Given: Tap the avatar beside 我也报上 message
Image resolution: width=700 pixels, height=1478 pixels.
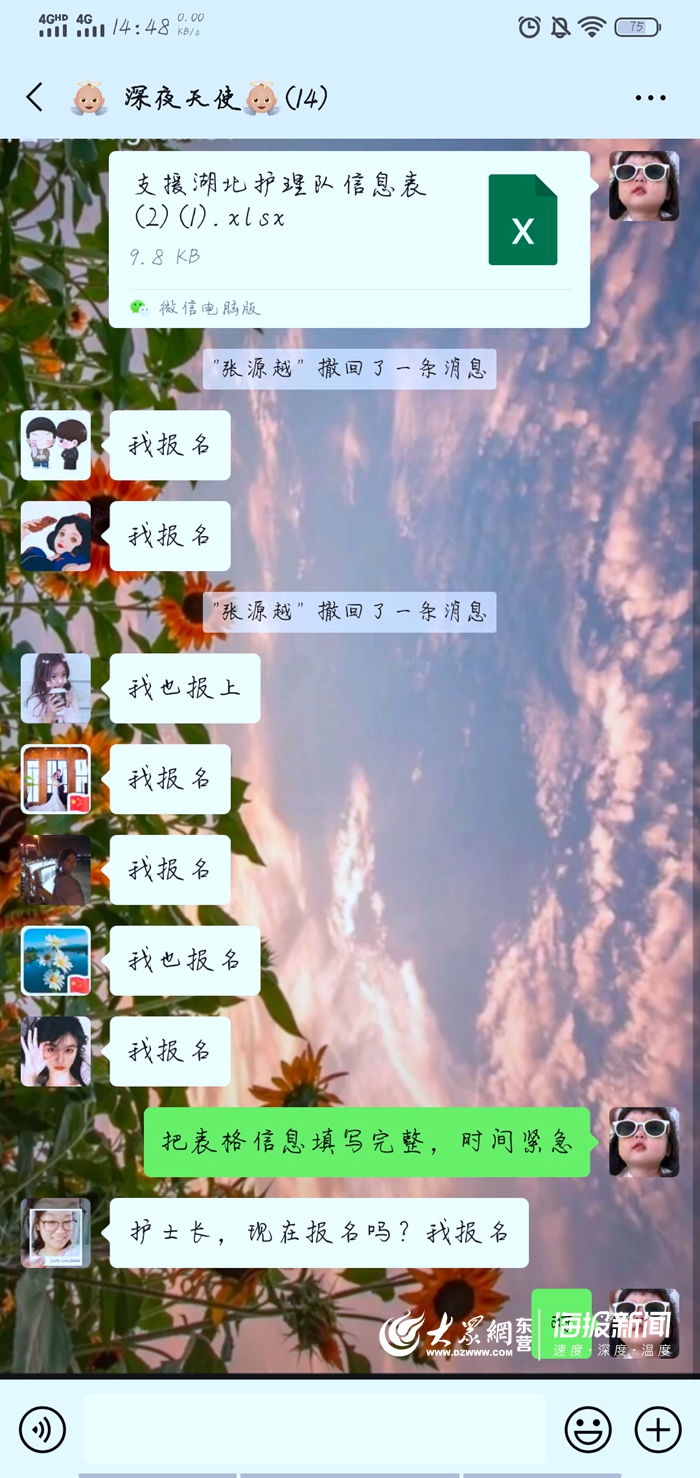Looking at the screenshot, I should click(56, 688).
